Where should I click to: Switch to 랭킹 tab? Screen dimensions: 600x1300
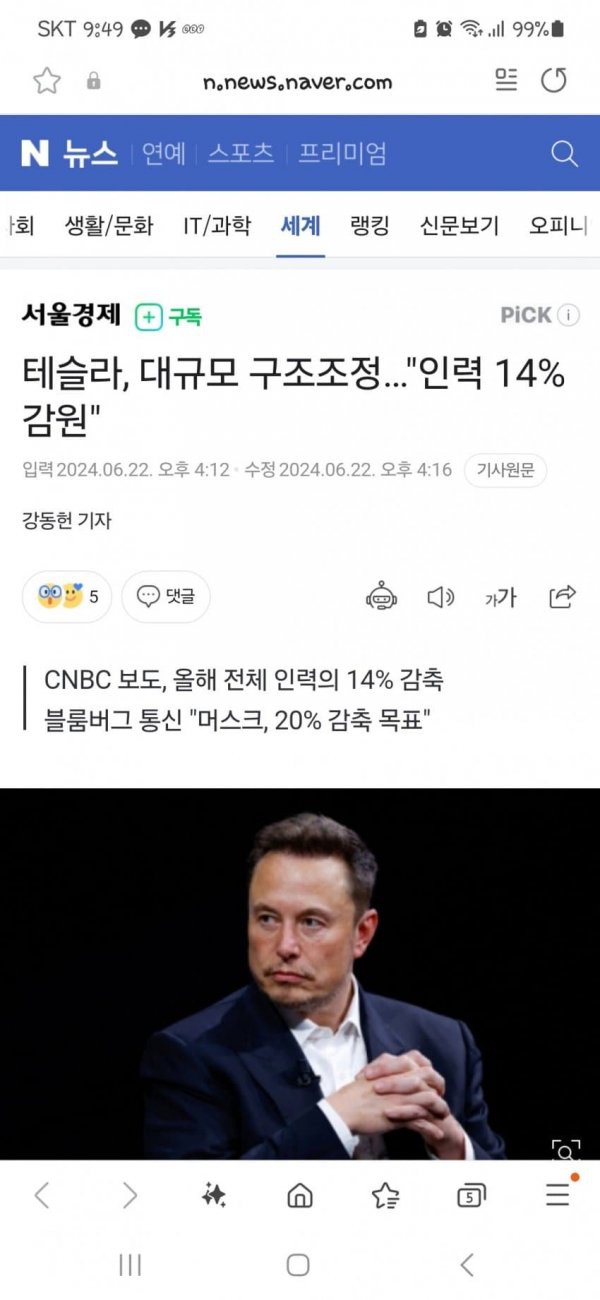(370, 226)
